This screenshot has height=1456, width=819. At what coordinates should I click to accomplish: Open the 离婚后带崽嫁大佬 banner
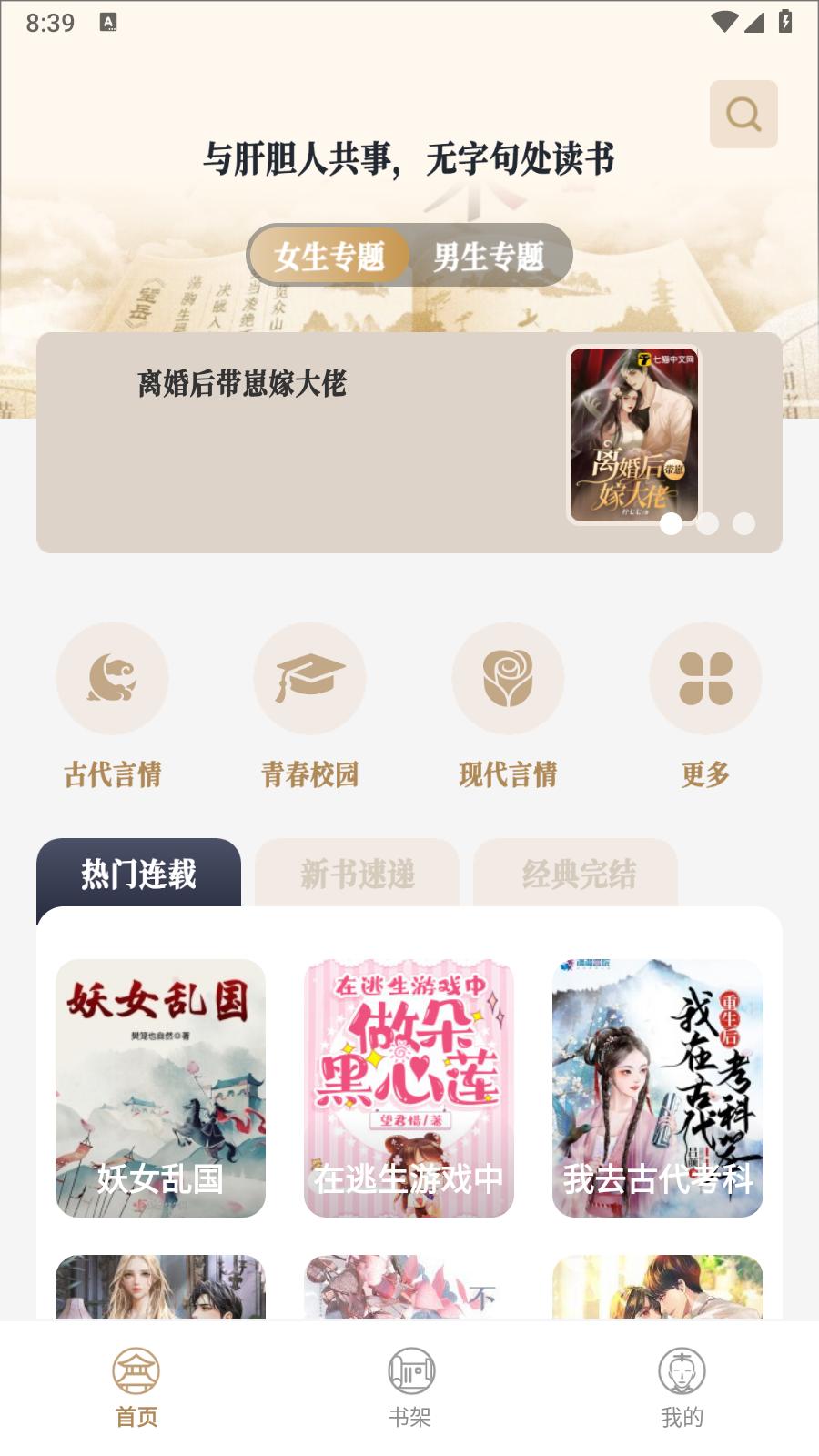409,442
